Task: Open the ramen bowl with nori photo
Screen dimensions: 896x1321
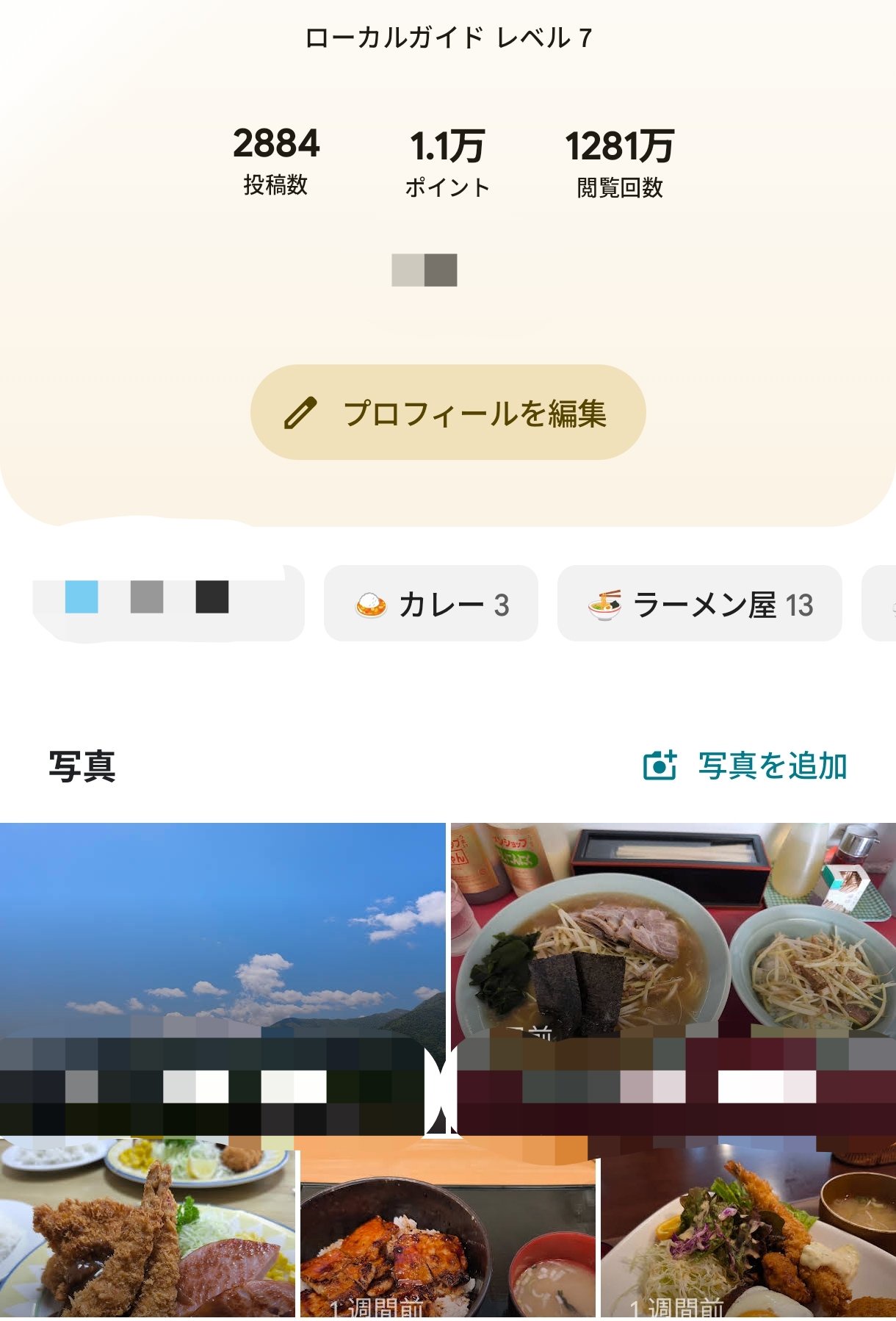Action: [x=673, y=979]
